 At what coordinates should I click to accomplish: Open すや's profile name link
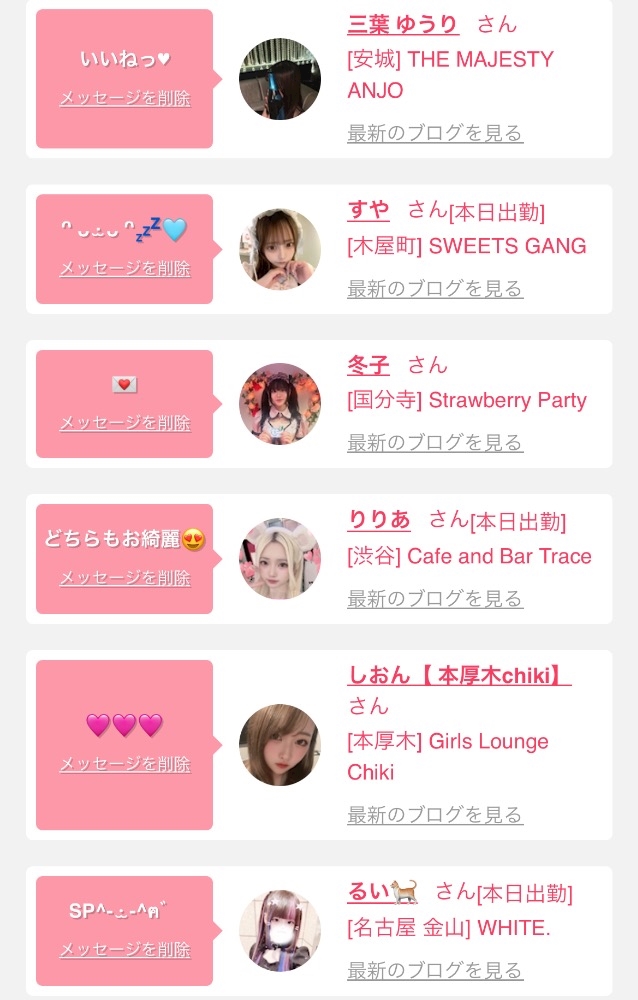coord(368,210)
